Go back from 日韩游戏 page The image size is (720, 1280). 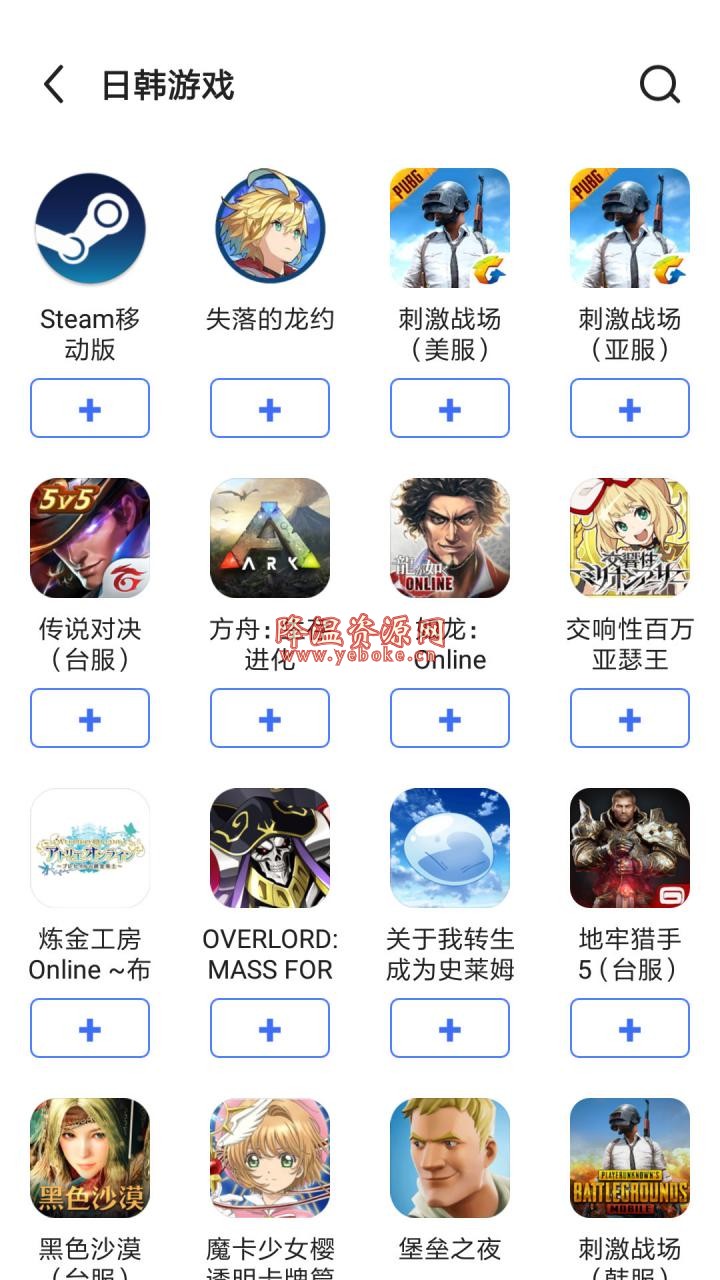tap(54, 85)
